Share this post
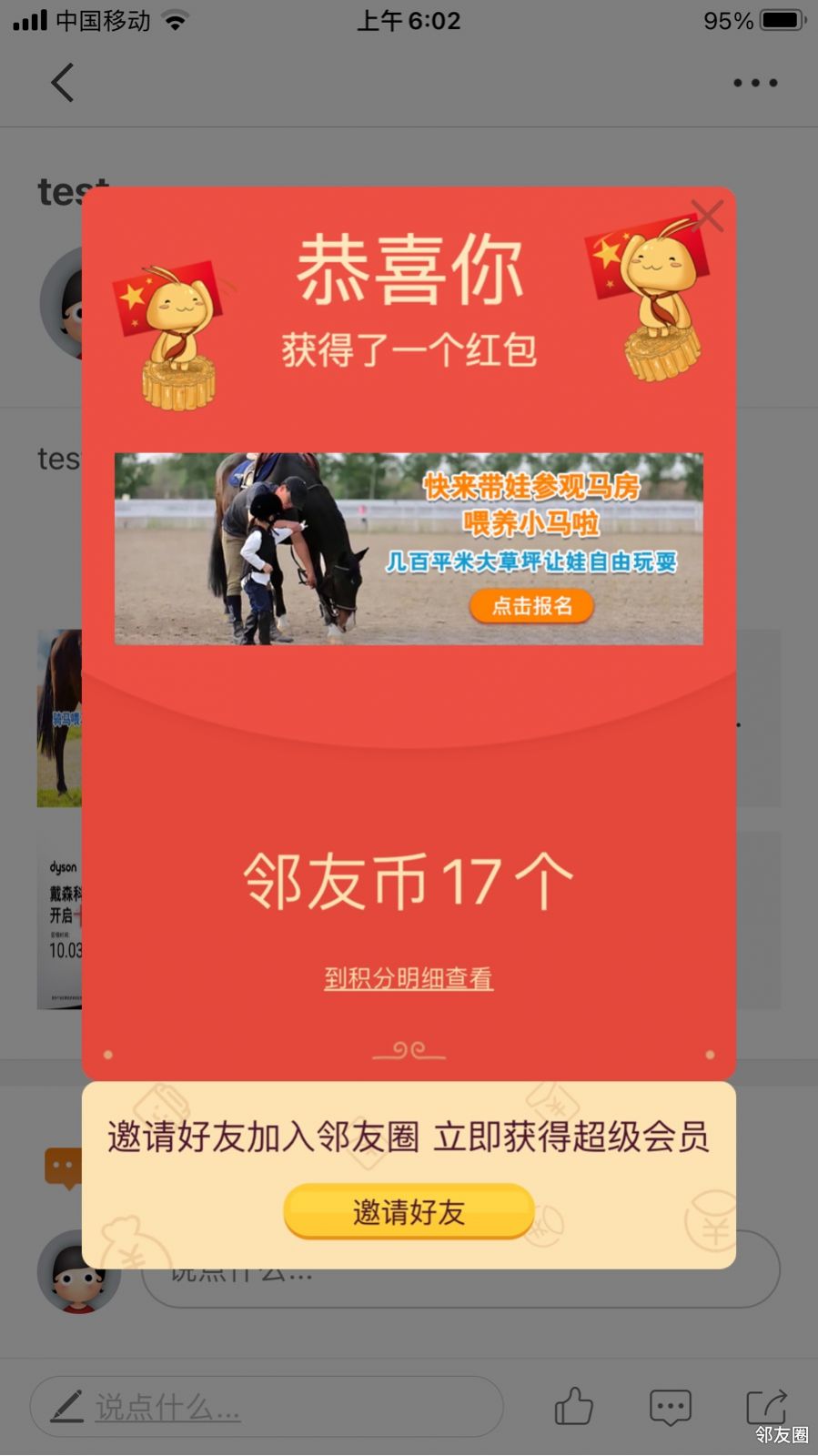This screenshot has height=1456, width=818. (765, 1407)
